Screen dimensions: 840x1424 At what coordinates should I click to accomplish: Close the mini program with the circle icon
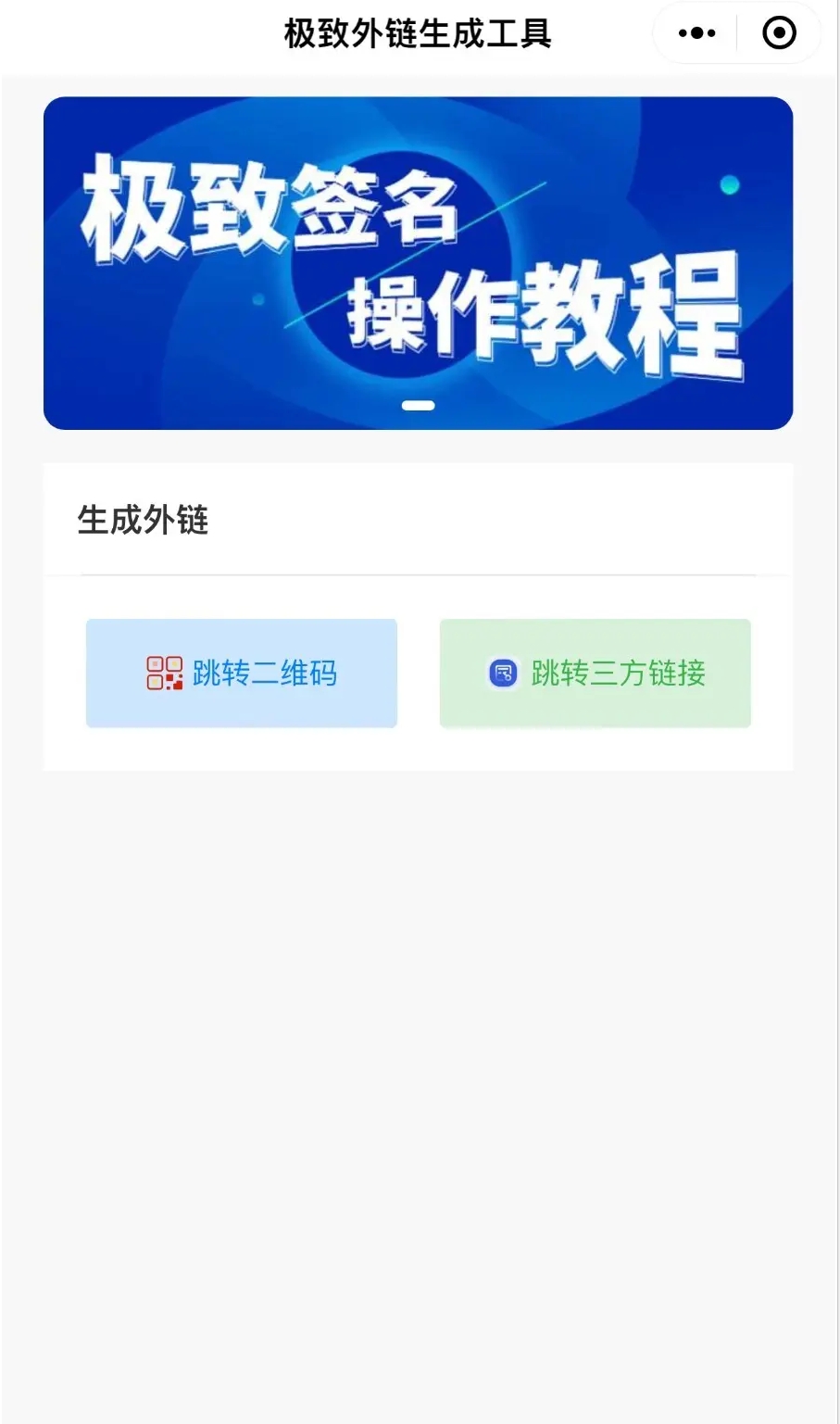pos(779,33)
